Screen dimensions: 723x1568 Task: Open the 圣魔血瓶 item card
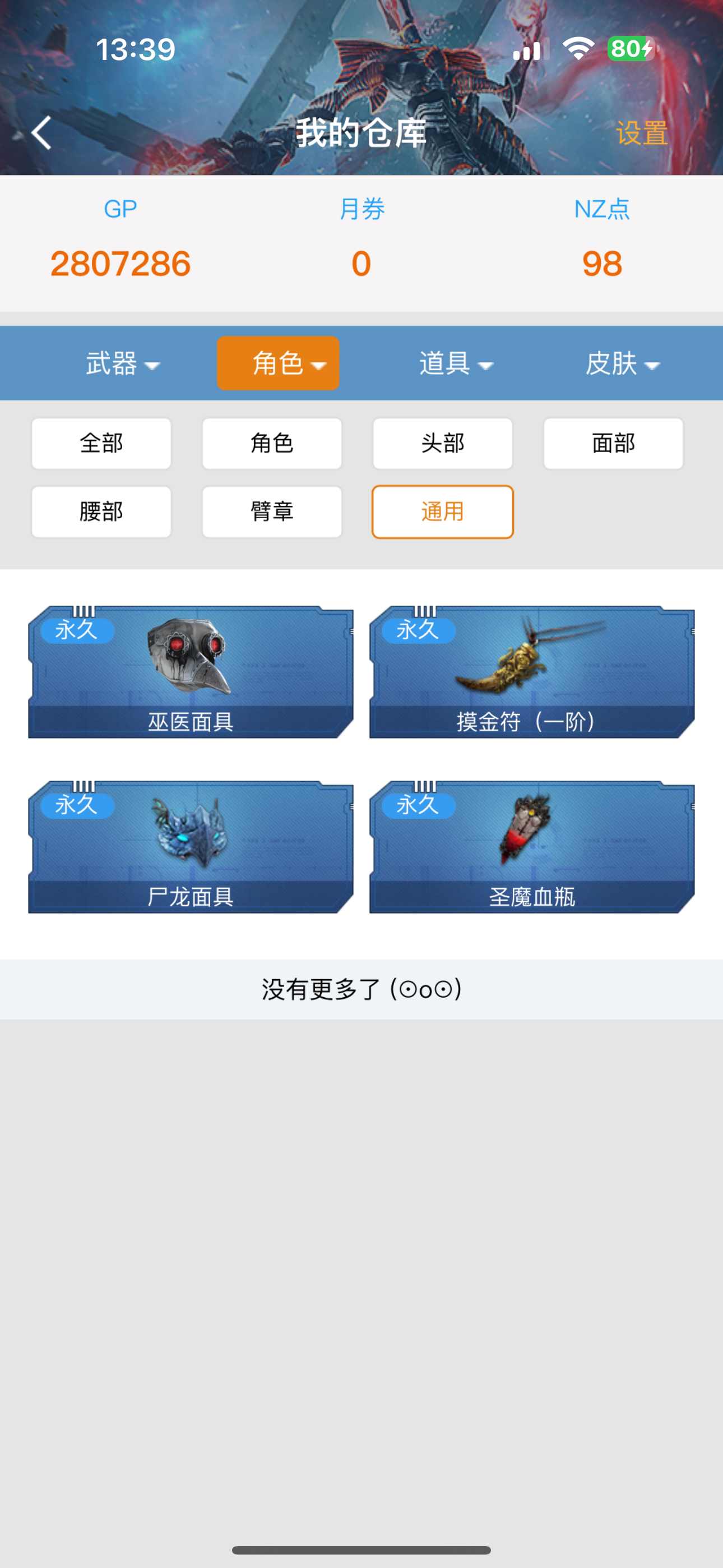[531, 847]
